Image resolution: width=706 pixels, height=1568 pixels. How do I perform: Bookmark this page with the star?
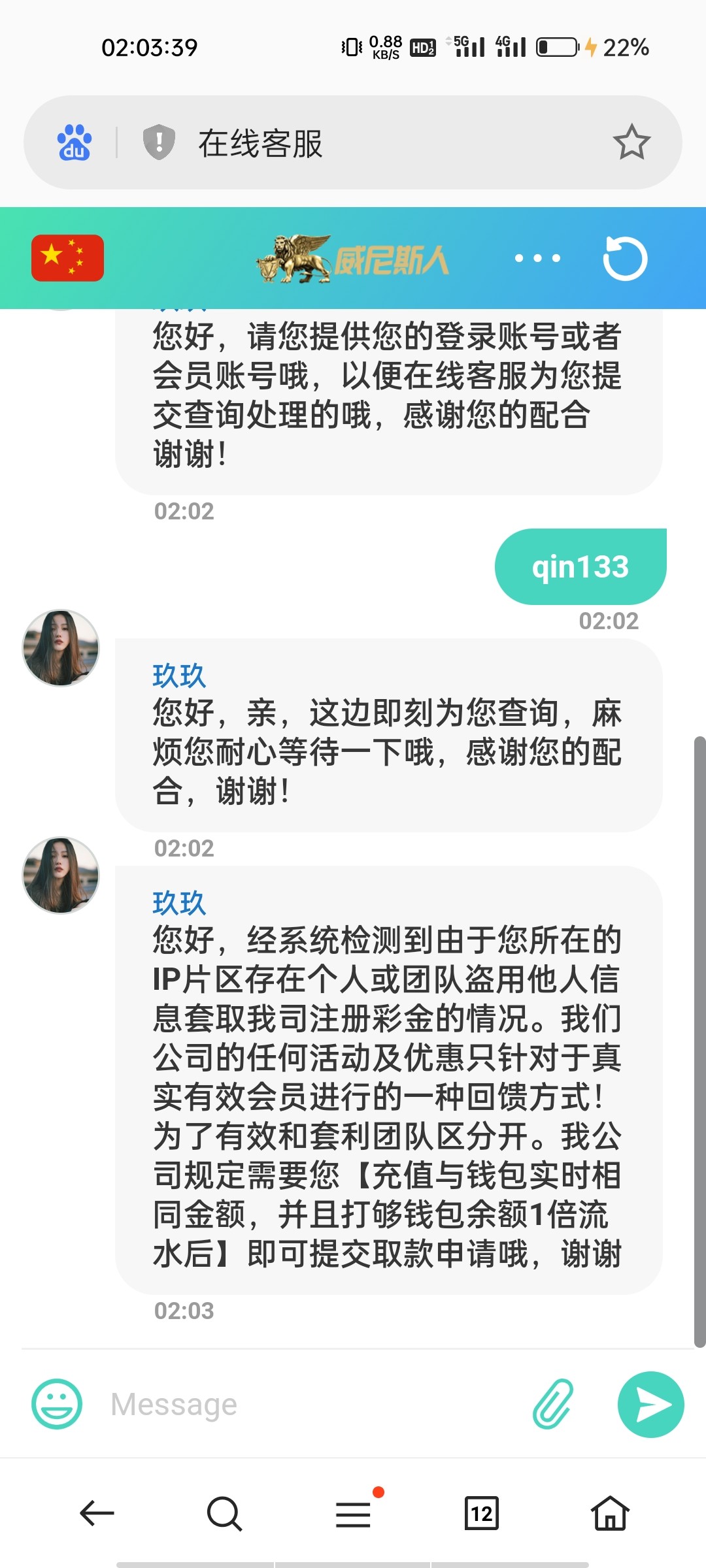pyautogui.click(x=631, y=142)
